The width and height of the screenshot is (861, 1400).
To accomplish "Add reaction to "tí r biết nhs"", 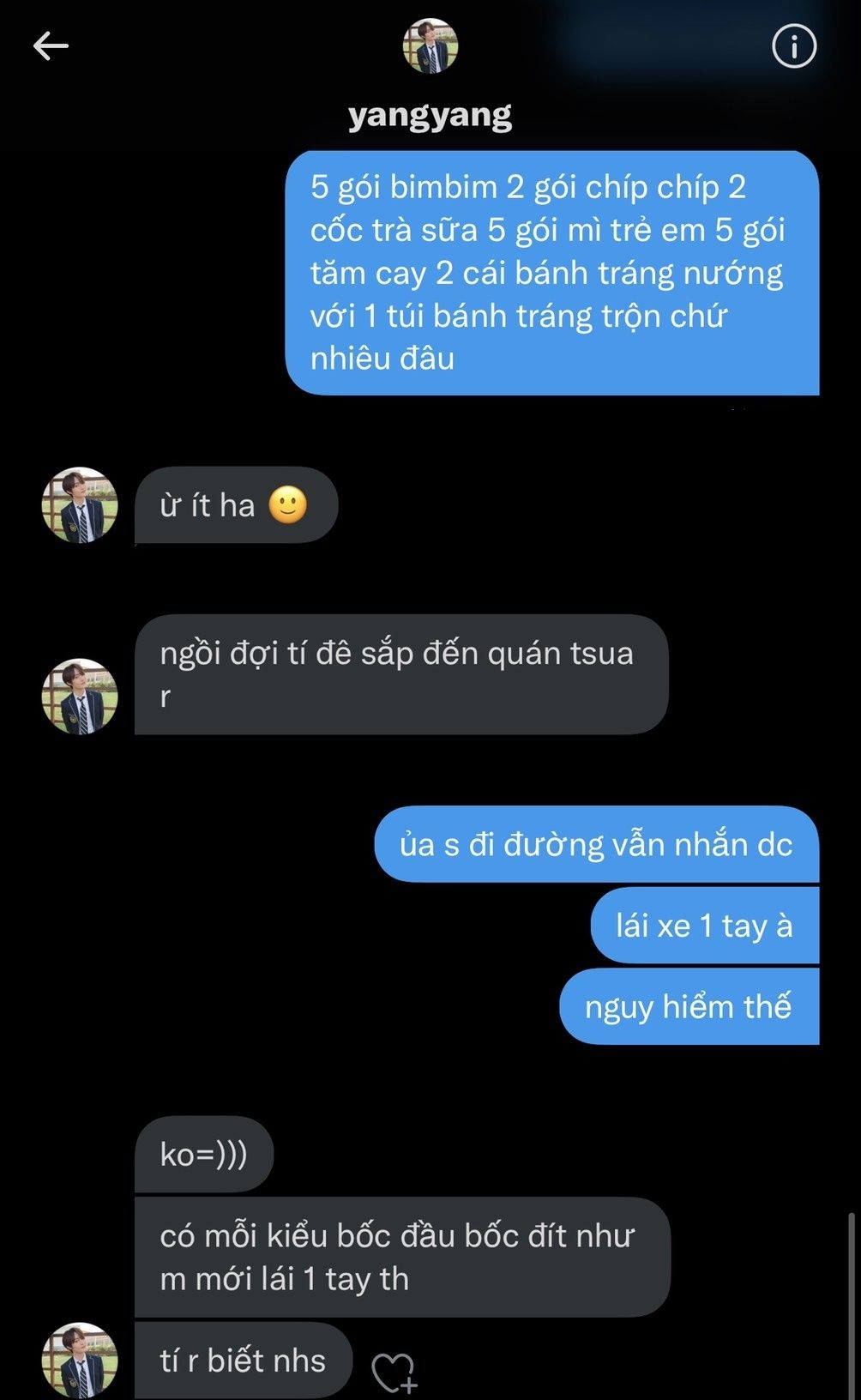I will point(394,1371).
